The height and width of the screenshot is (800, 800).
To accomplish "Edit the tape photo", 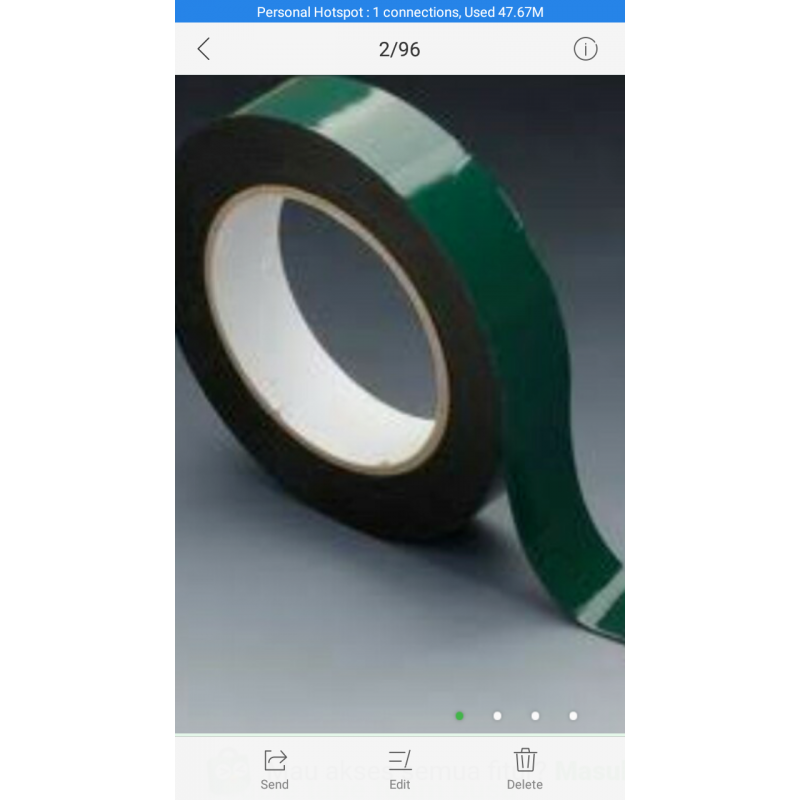I will coord(400,768).
